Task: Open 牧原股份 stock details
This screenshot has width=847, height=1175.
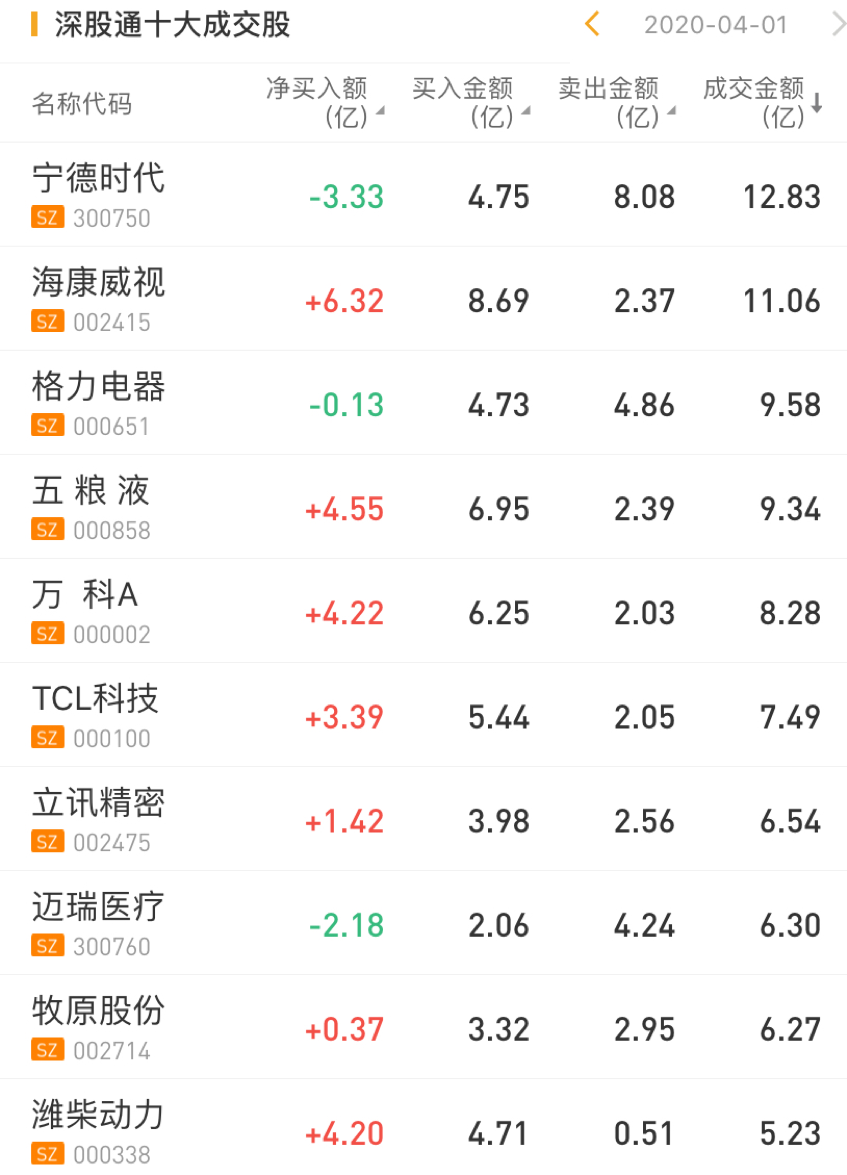Action: pos(98,1026)
